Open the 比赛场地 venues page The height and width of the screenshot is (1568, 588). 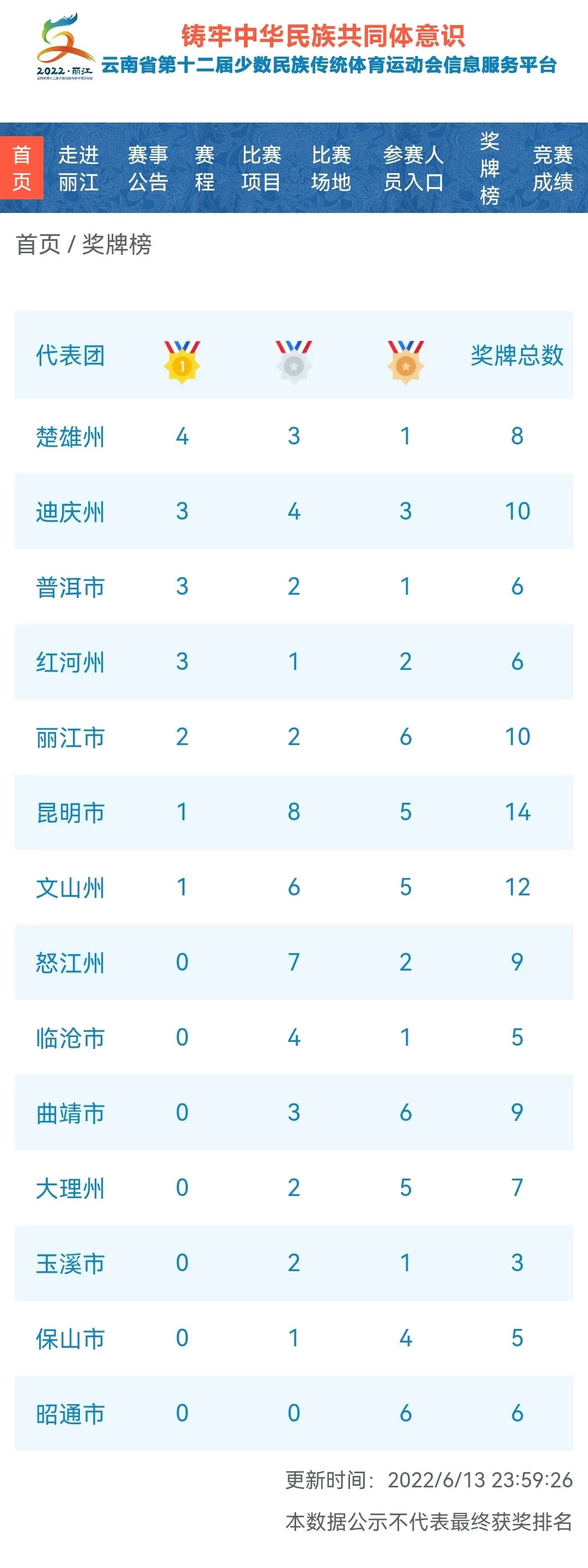[x=332, y=169]
